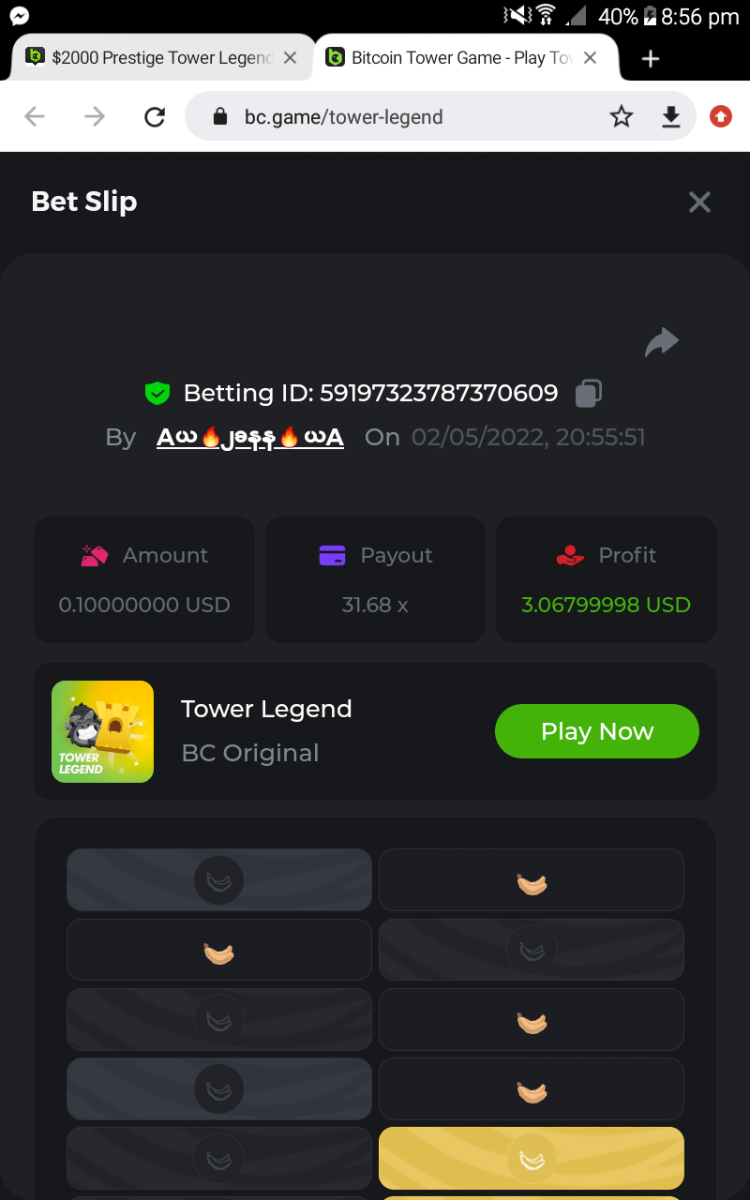Close the $2000 Prestige Tower tab
This screenshot has height=1200, width=750.
pos(290,58)
